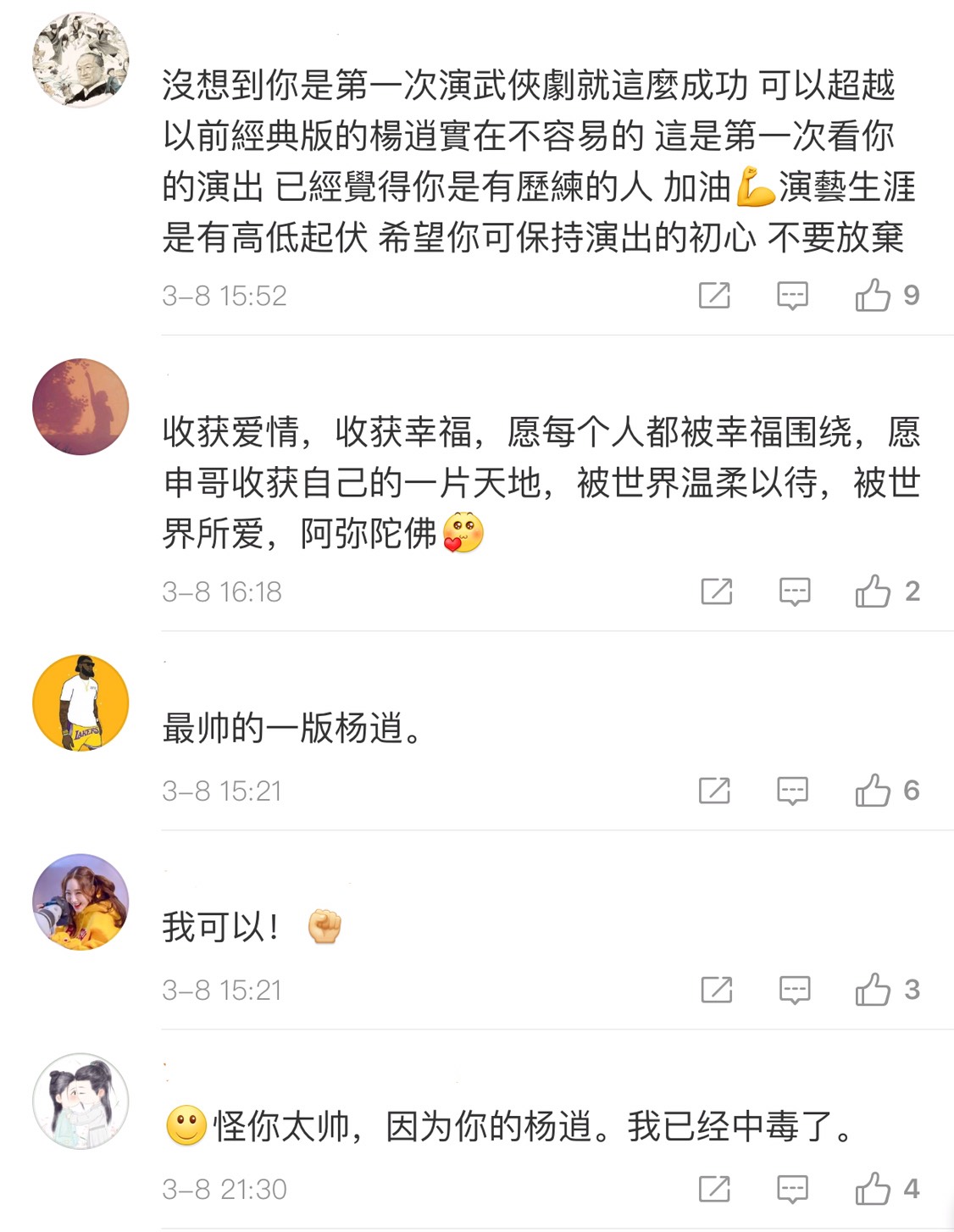Reply to the 最帅的一版杨逍 comment
The image size is (954, 1232).
tap(792, 791)
